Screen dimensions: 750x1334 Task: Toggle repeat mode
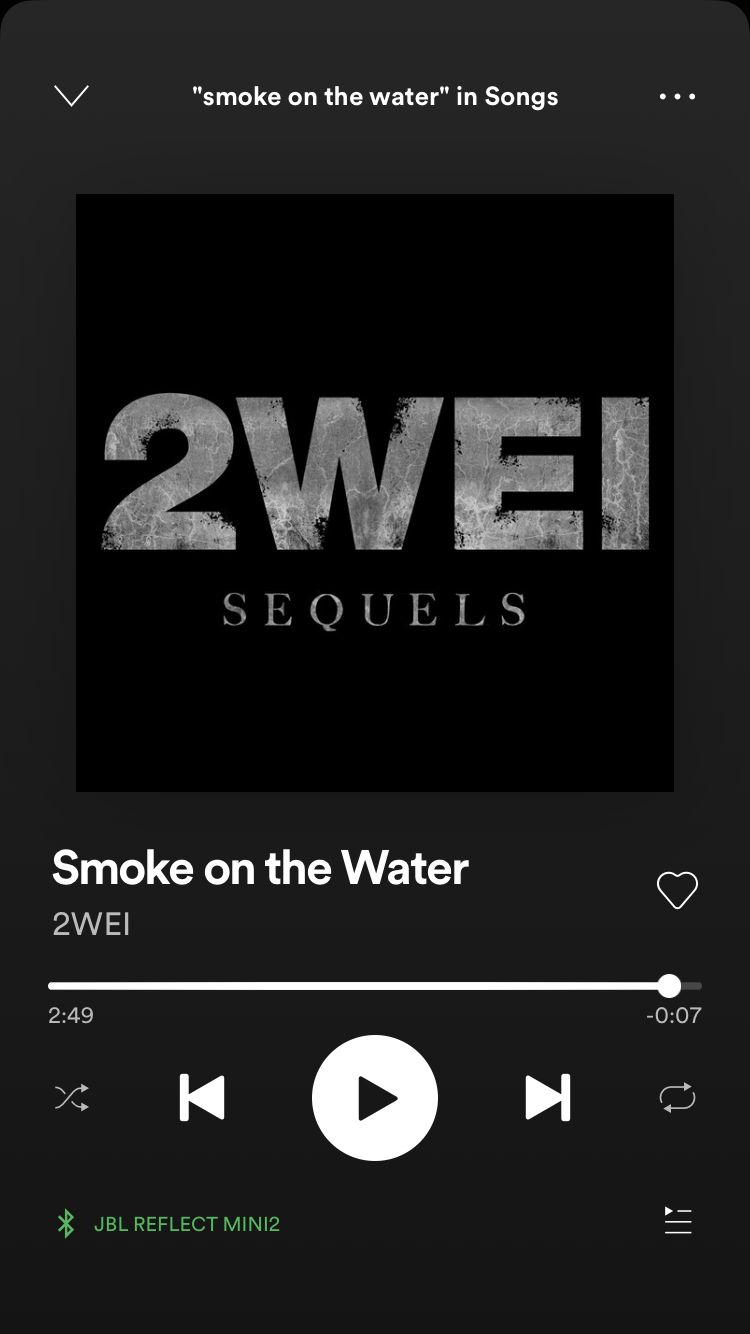click(677, 1098)
